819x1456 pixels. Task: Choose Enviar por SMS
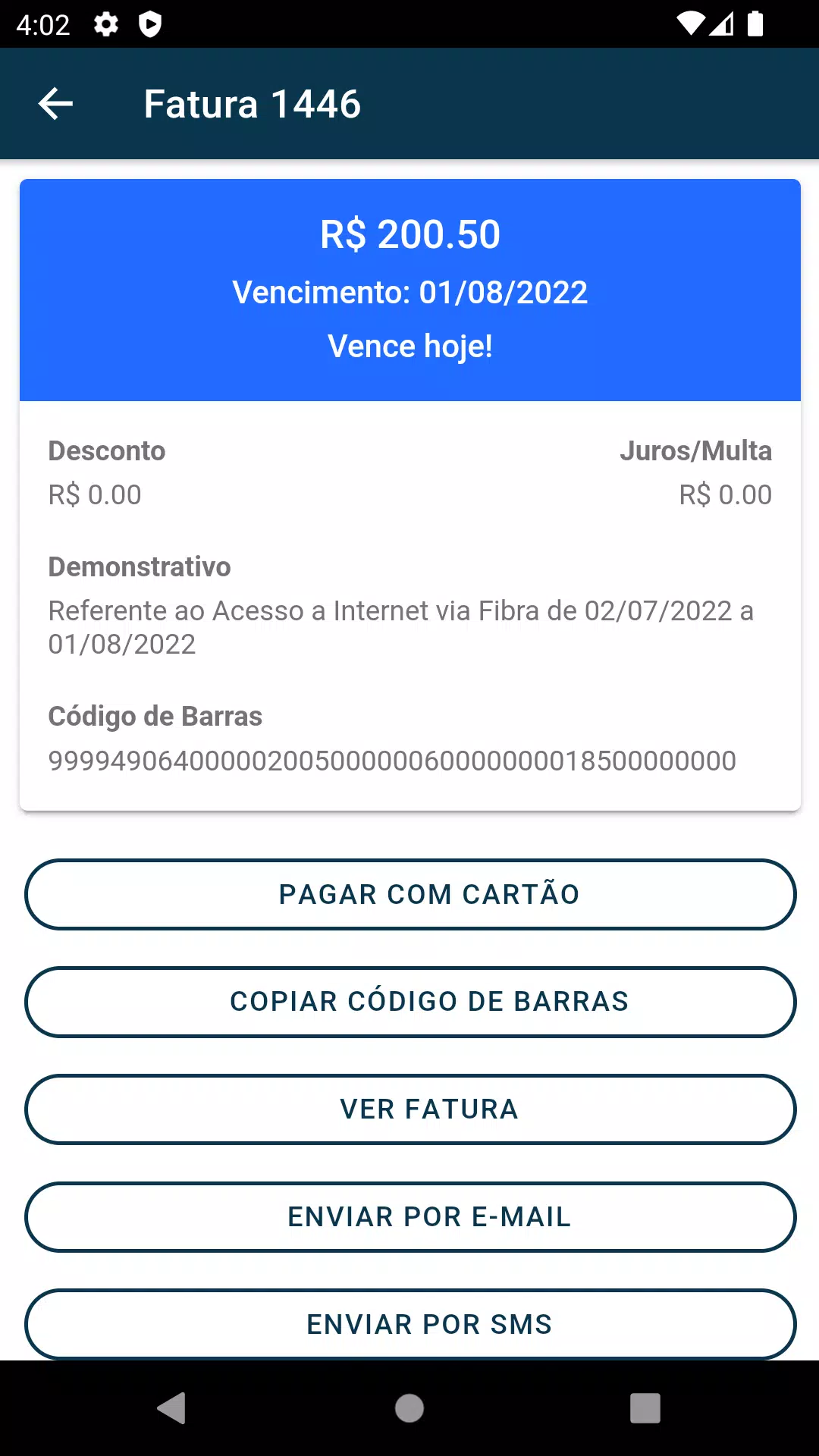[x=410, y=1324]
